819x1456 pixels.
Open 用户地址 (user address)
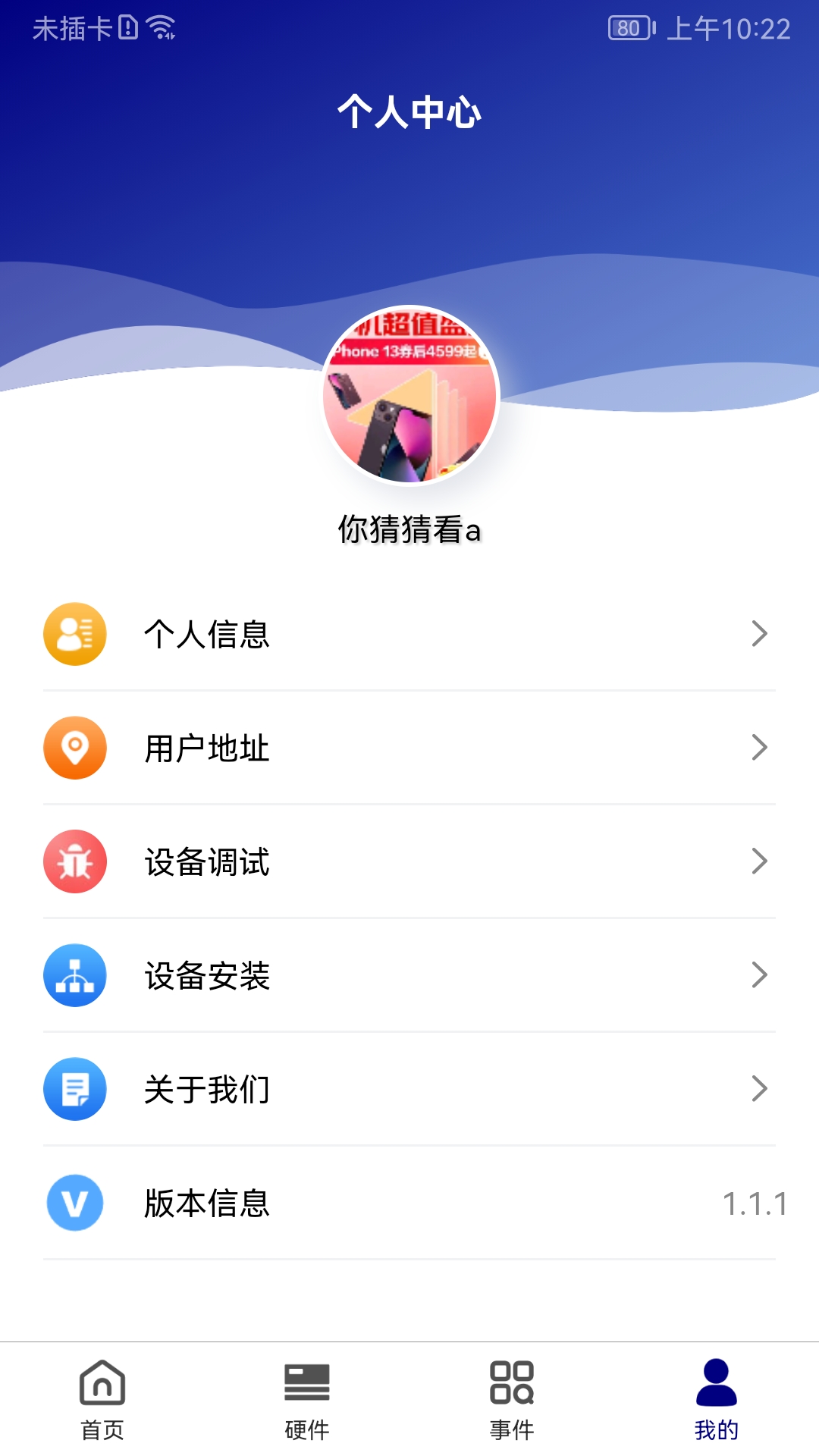409,748
